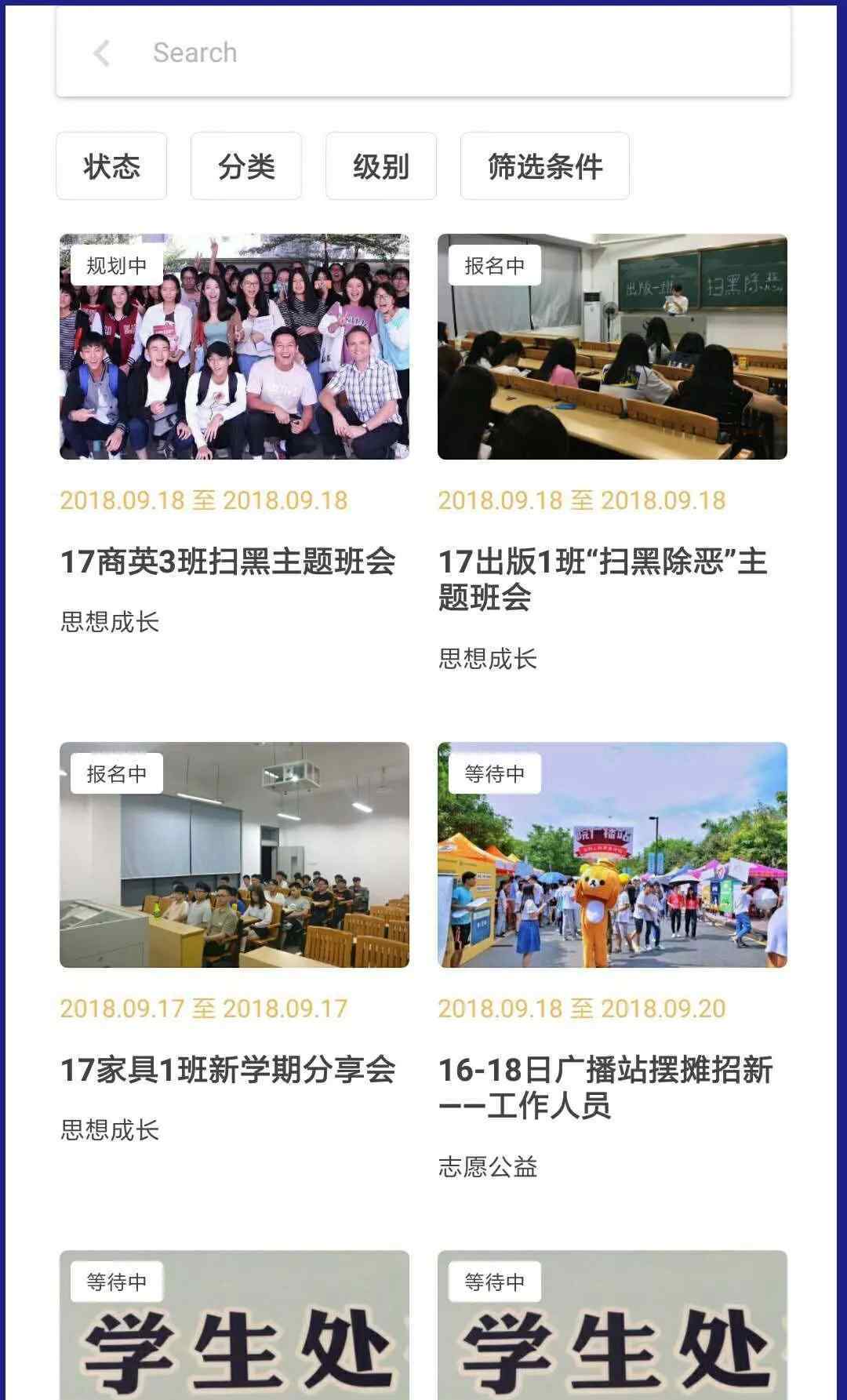Open the 状态 filter

(111, 166)
